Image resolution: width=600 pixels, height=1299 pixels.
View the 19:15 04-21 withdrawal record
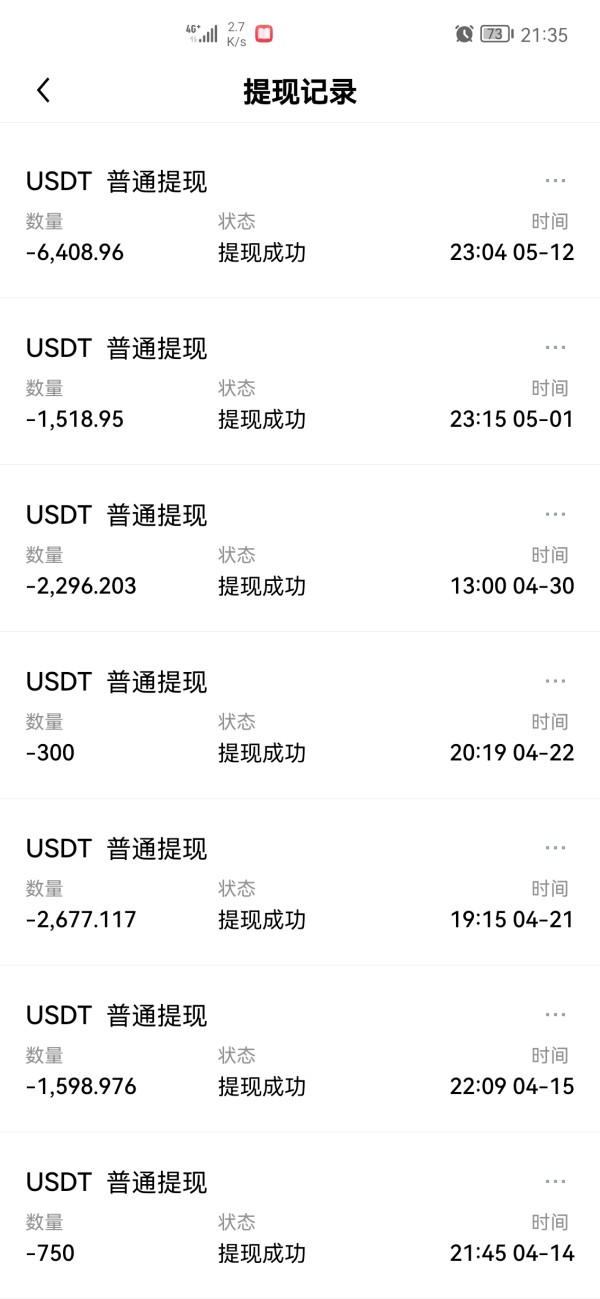click(x=300, y=886)
